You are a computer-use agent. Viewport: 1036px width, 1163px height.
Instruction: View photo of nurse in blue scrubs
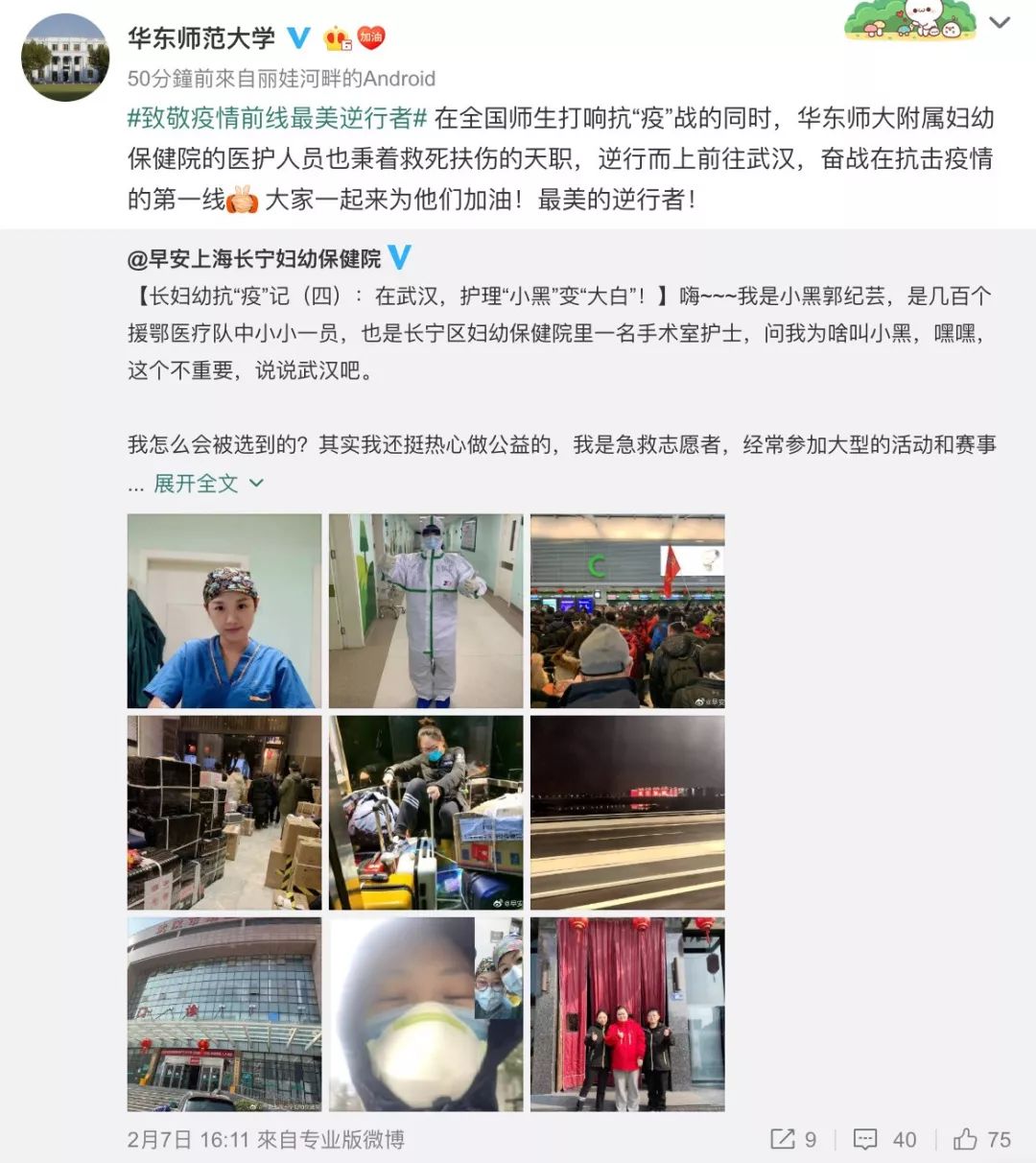(224, 611)
